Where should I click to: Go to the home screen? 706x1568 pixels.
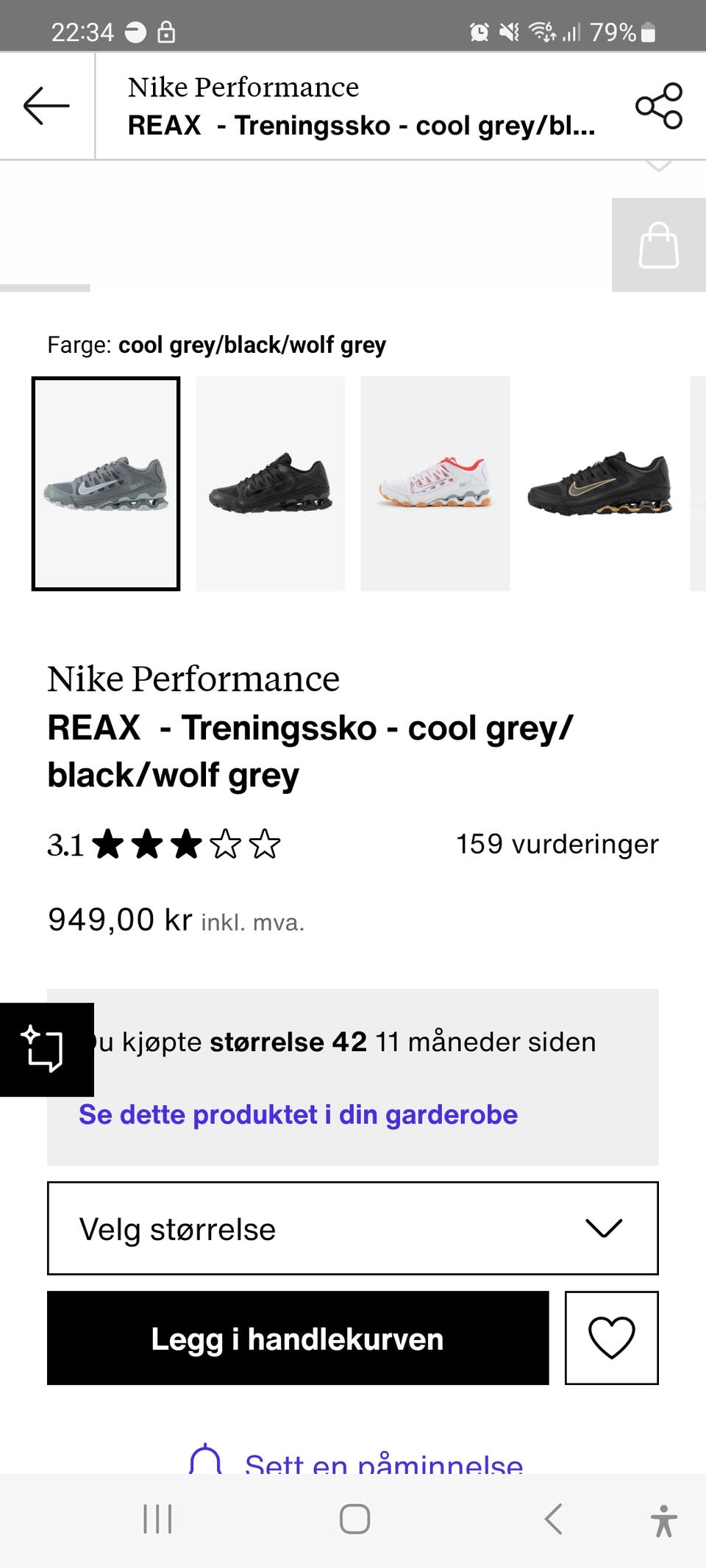click(354, 1519)
